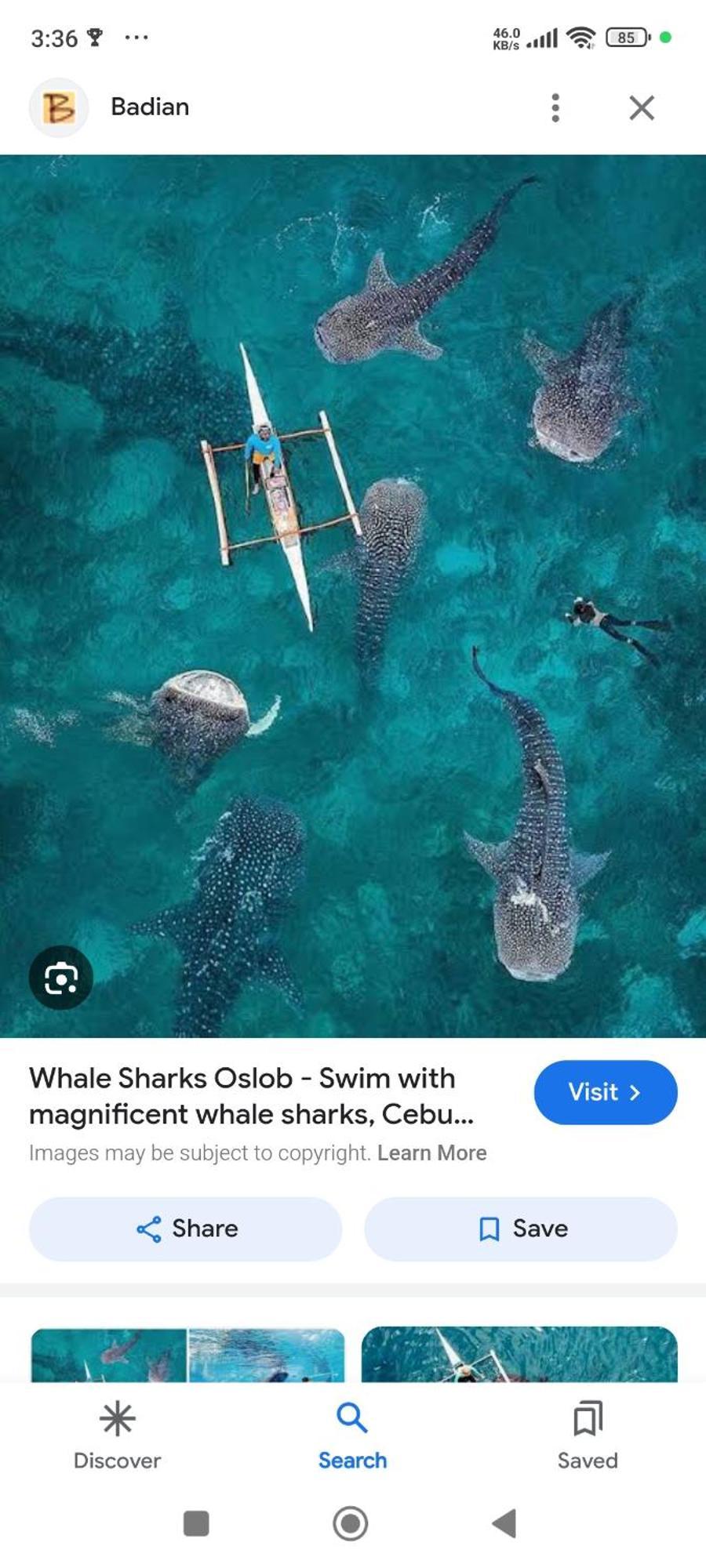
Task: Open the related boat aerial image
Action: coord(519,1355)
